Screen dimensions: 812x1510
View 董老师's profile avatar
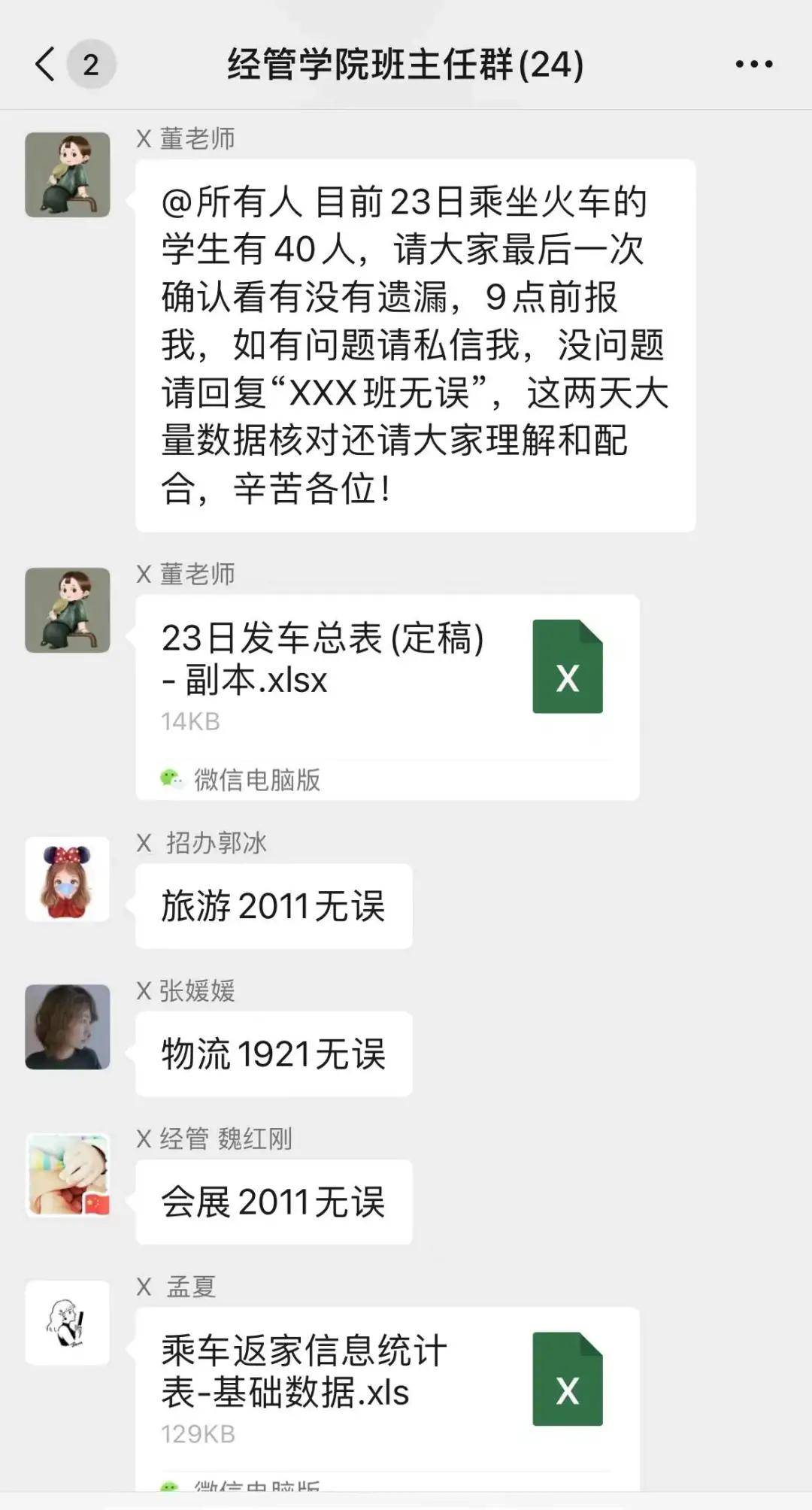point(68,175)
